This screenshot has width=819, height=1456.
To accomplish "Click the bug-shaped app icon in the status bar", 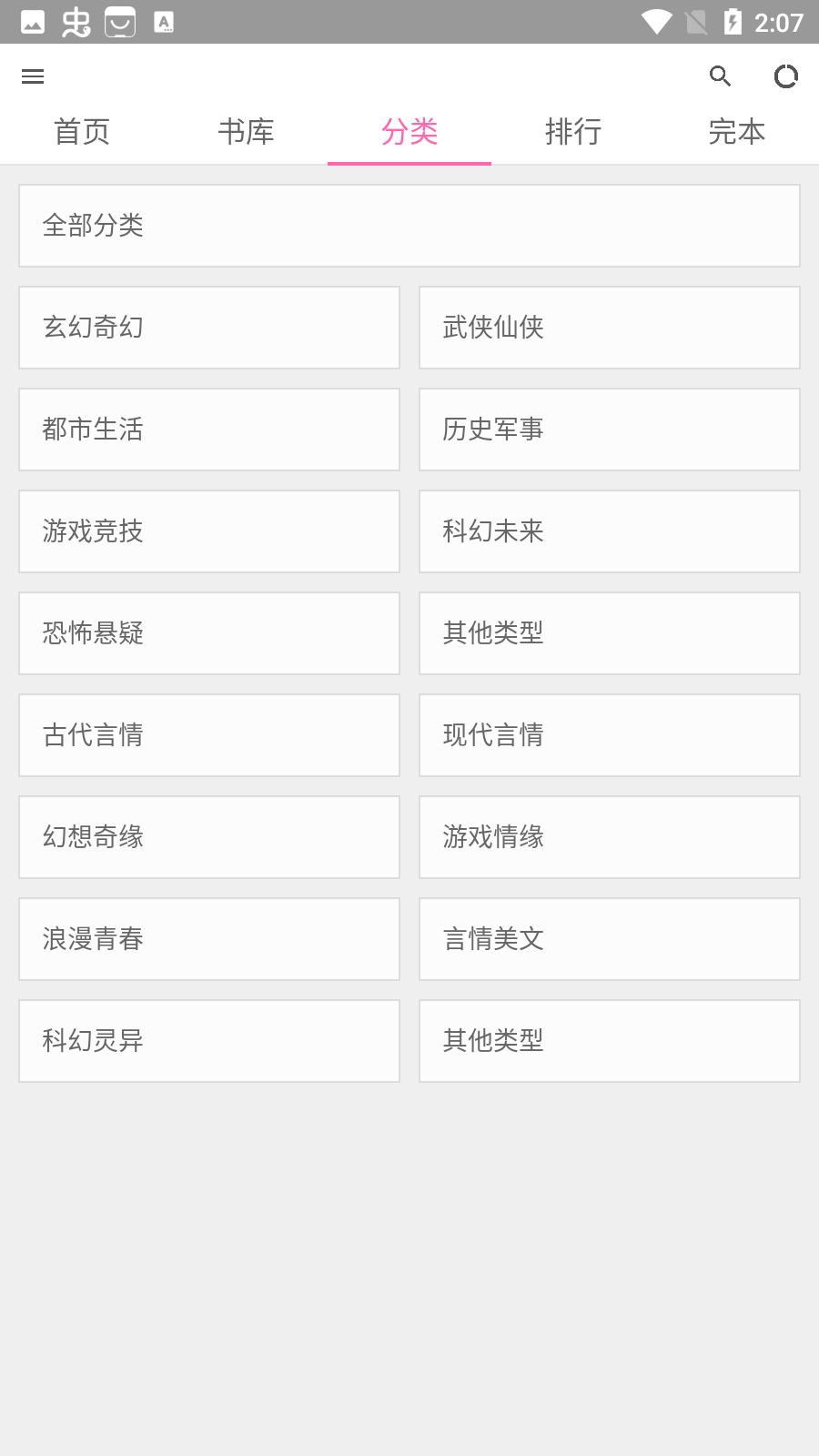I will pyautogui.click(x=76, y=20).
